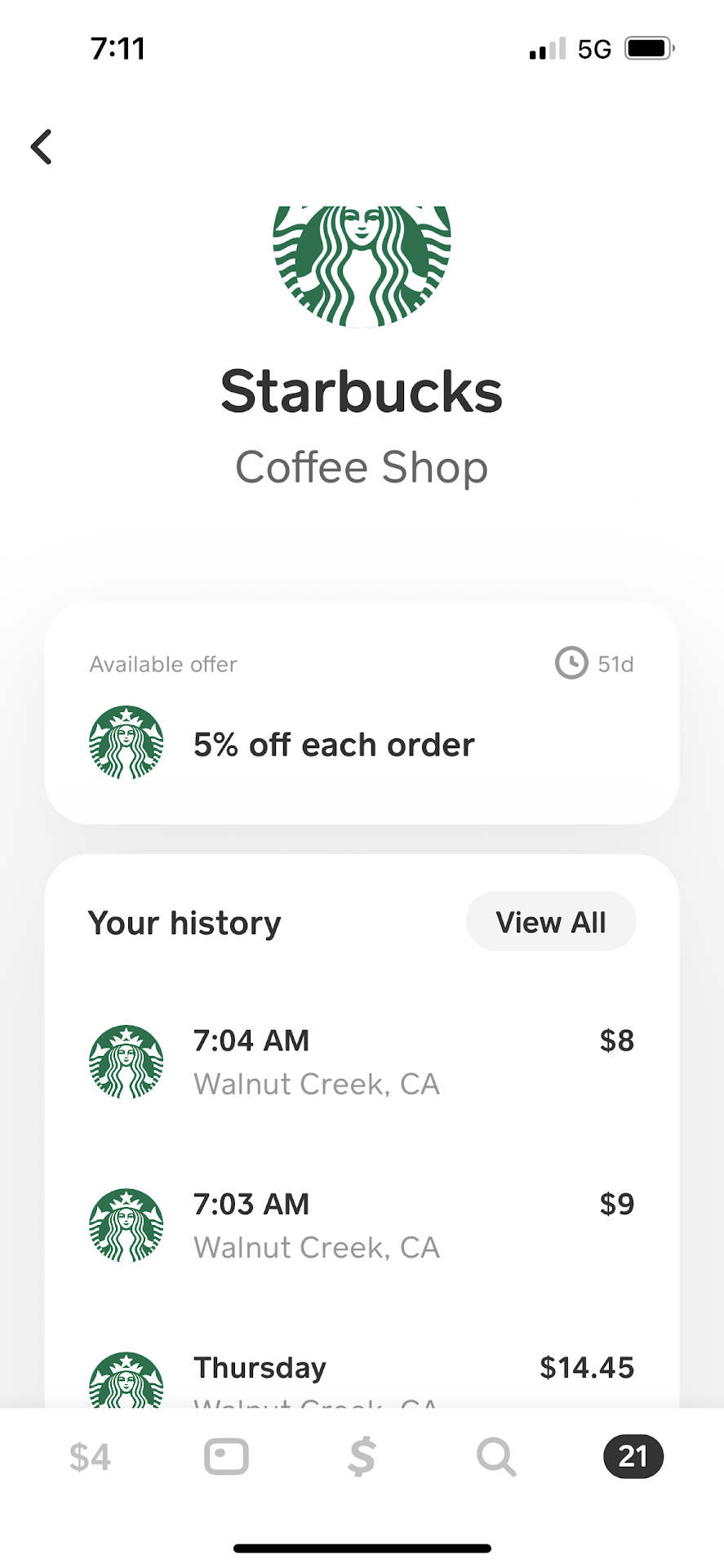
Task: View all Starbucks history
Action: tap(551, 922)
